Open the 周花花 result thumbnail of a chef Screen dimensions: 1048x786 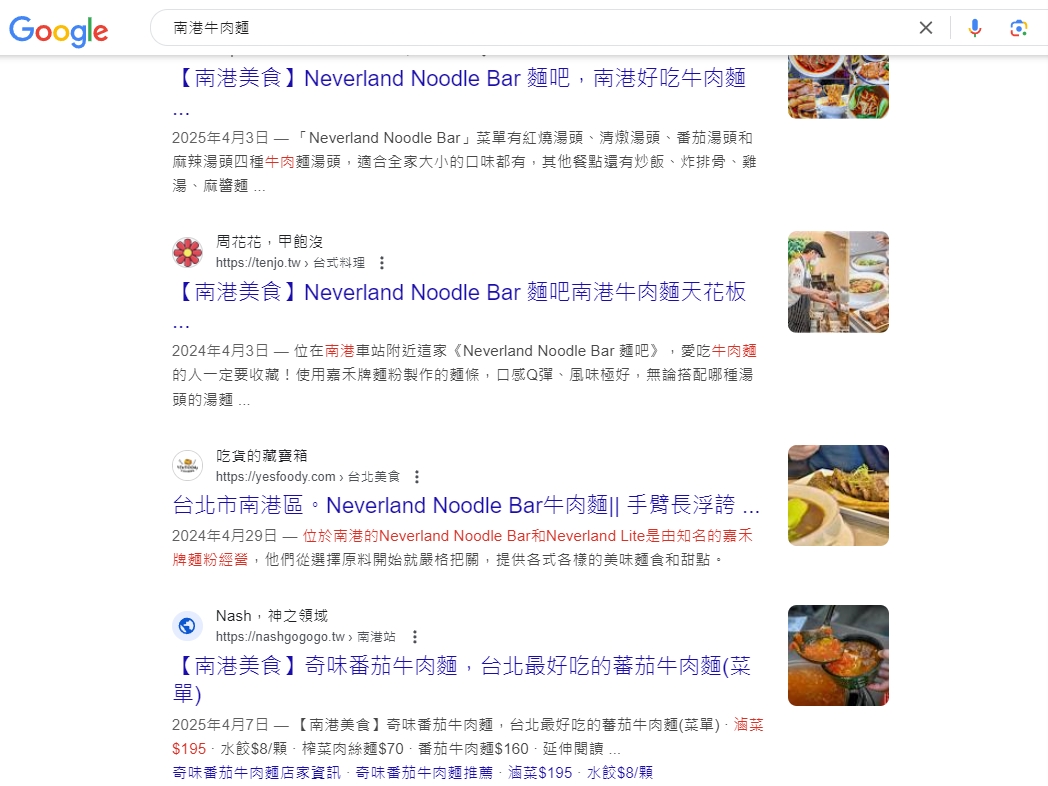tap(838, 282)
